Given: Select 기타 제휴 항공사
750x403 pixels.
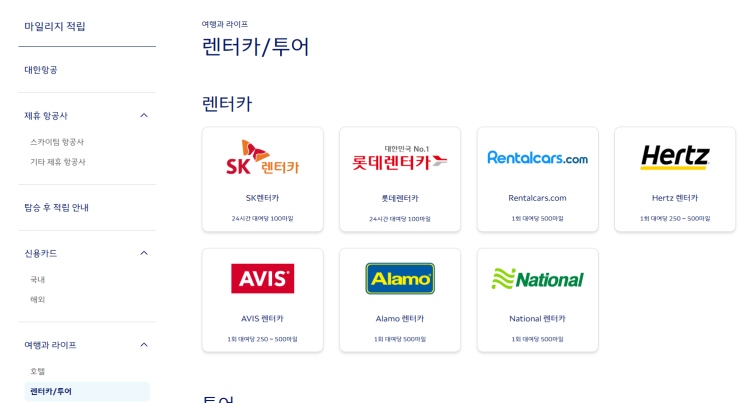Looking at the screenshot, I should tap(58, 161).
